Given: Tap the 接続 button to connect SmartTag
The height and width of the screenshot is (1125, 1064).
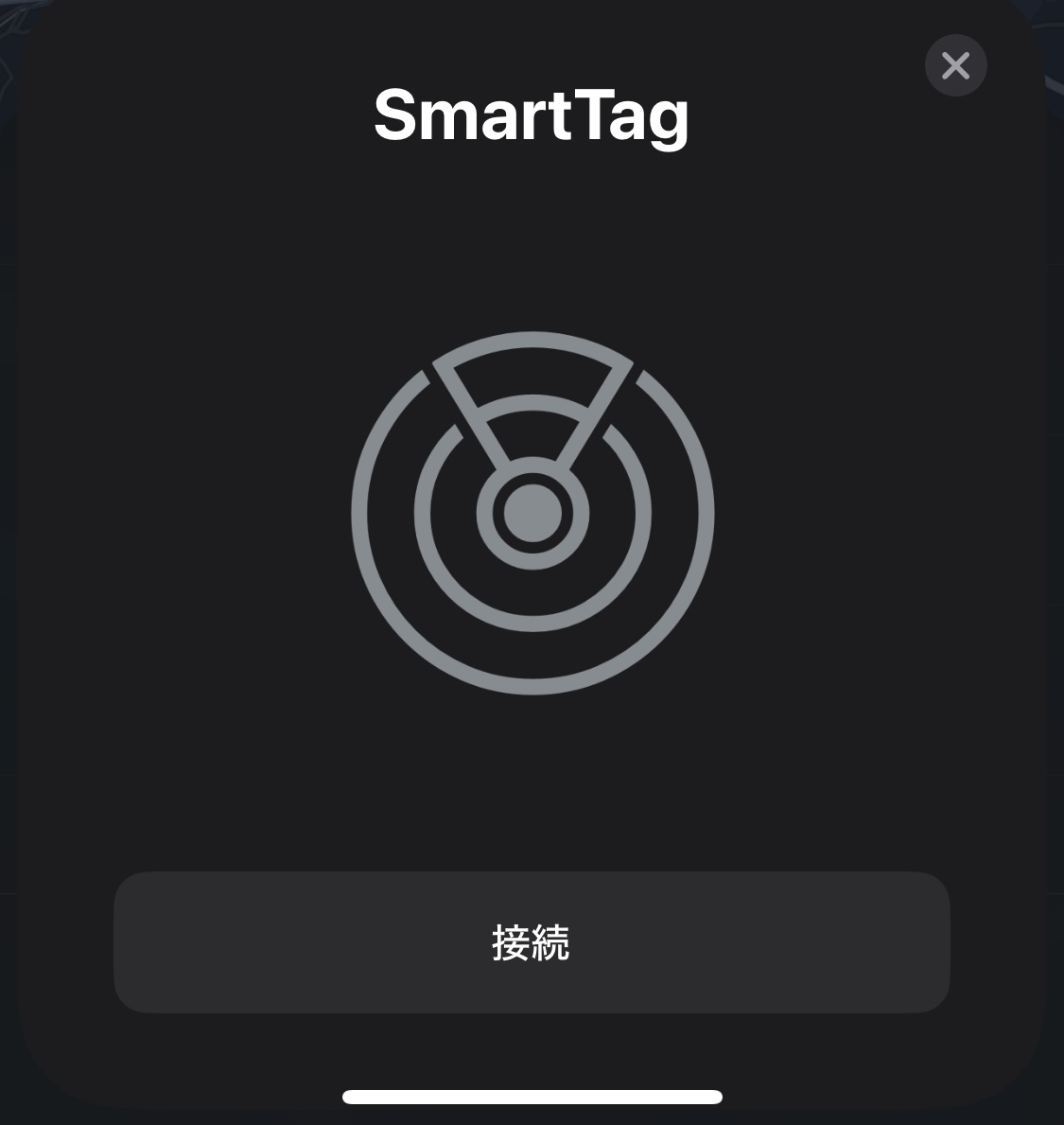Looking at the screenshot, I should point(532,942).
